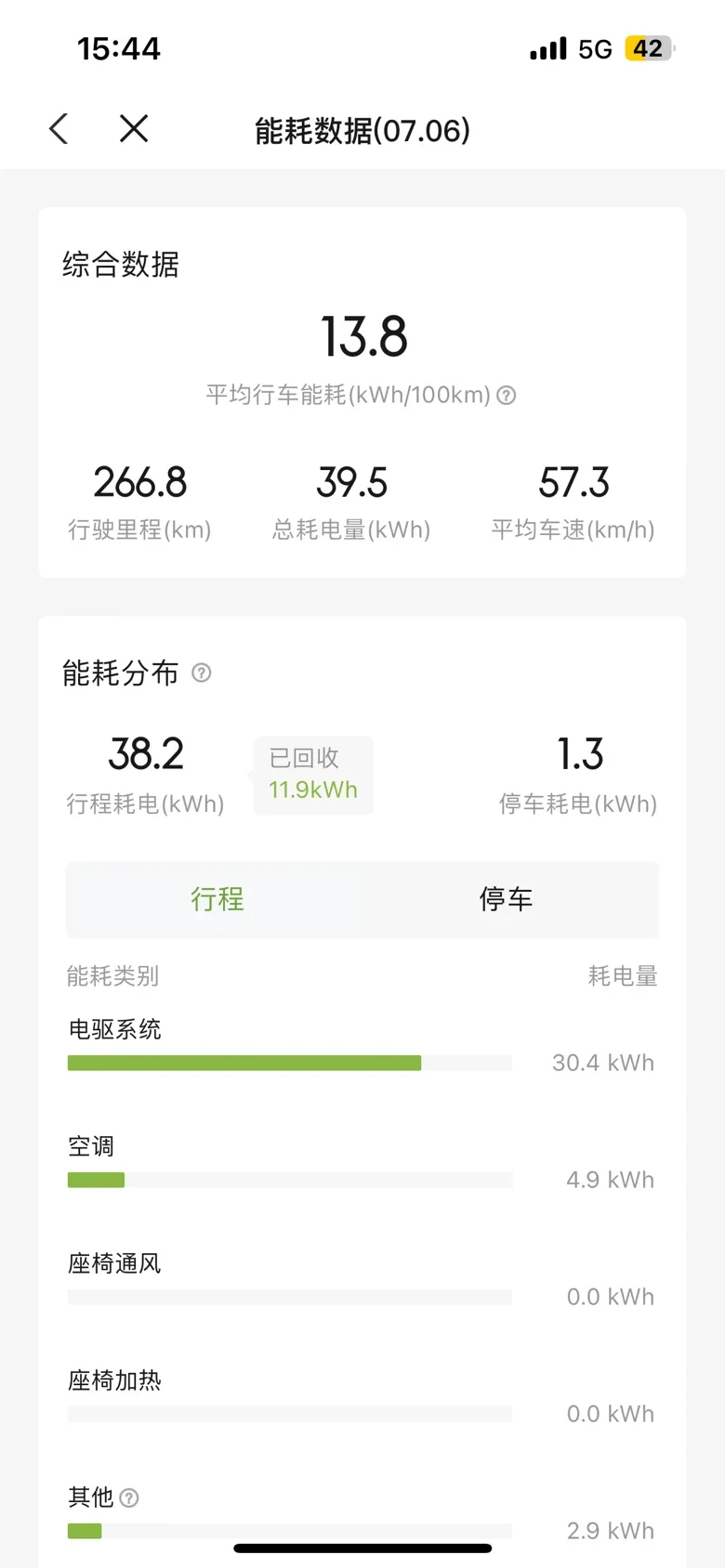Image resolution: width=725 pixels, height=1568 pixels.
Task: Switch to the 停车 tab
Action: (x=506, y=899)
